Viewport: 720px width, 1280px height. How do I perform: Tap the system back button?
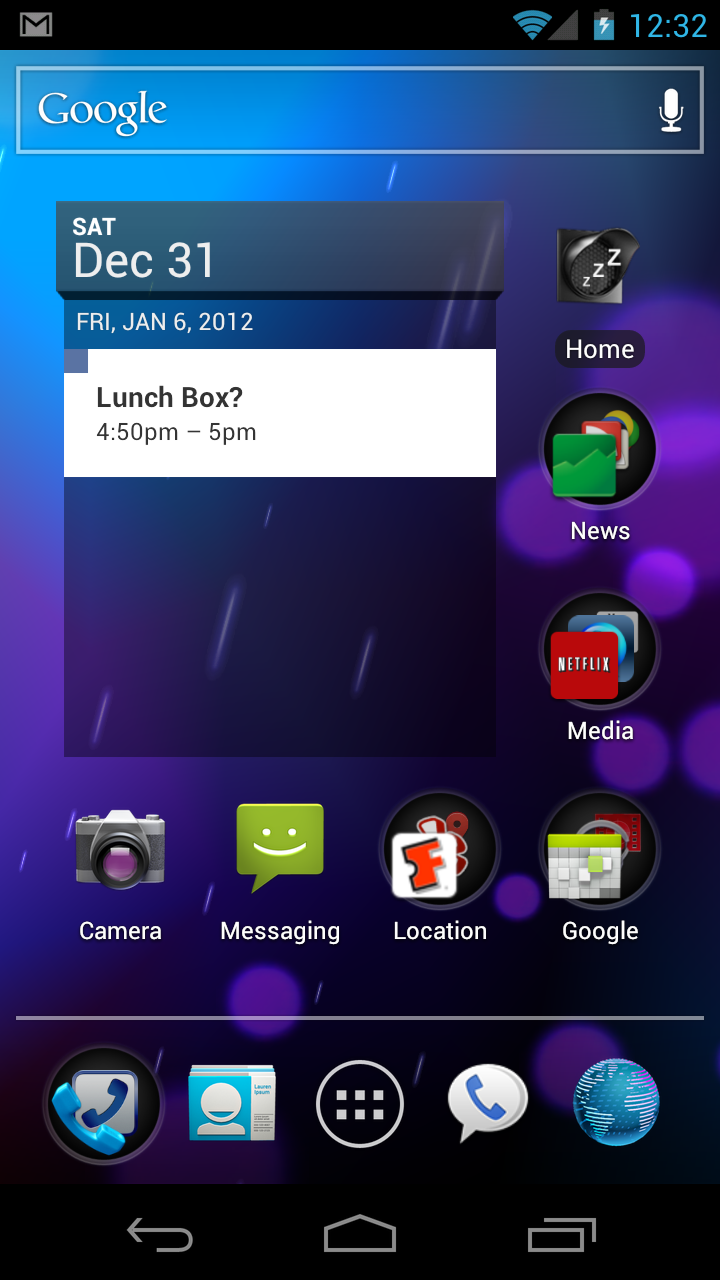coord(160,1235)
